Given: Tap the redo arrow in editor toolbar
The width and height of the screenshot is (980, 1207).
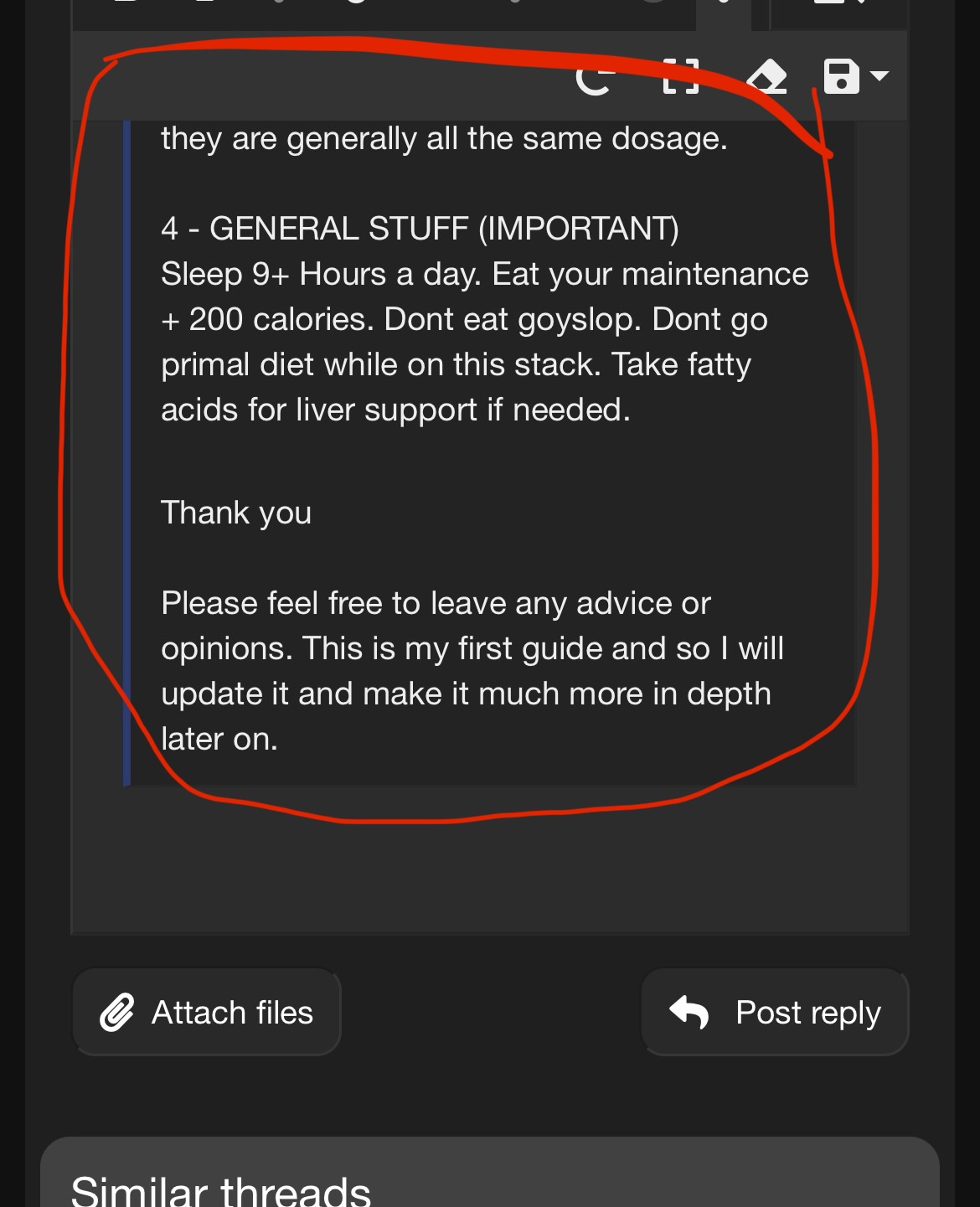Looking at the screenshot, I should tap(595, 79).
